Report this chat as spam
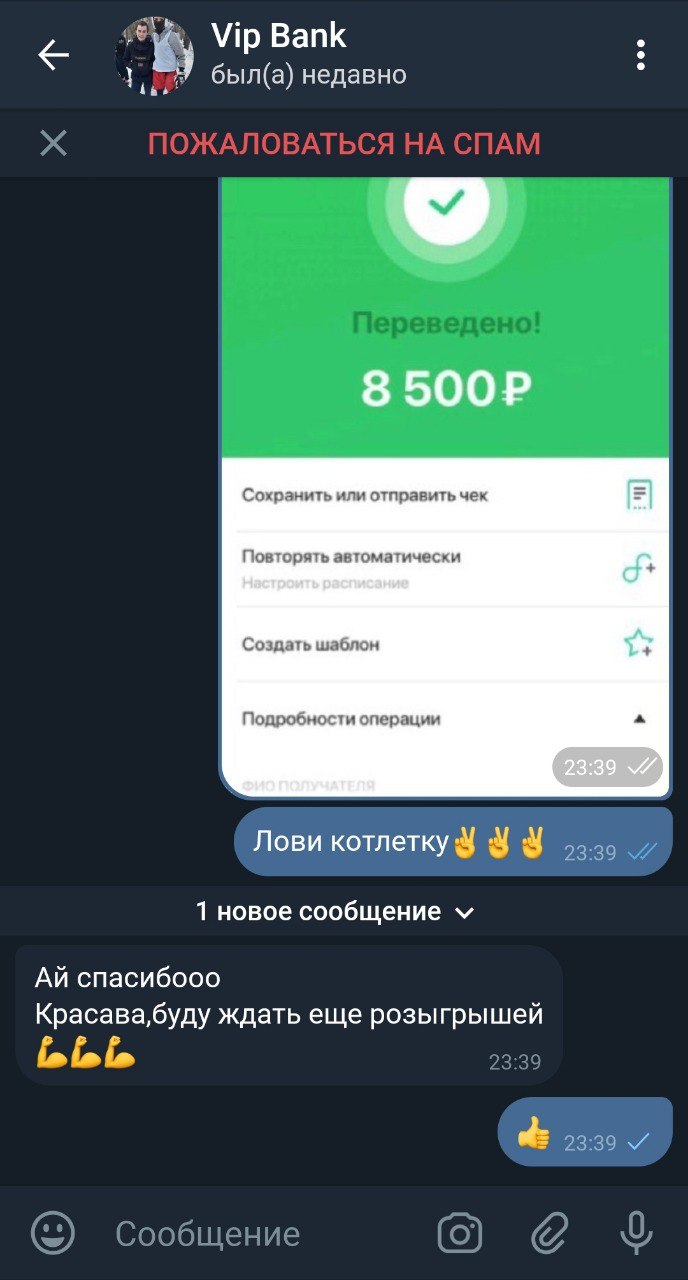Viewport: 688px width, 1280px height. tap(344, 144)
